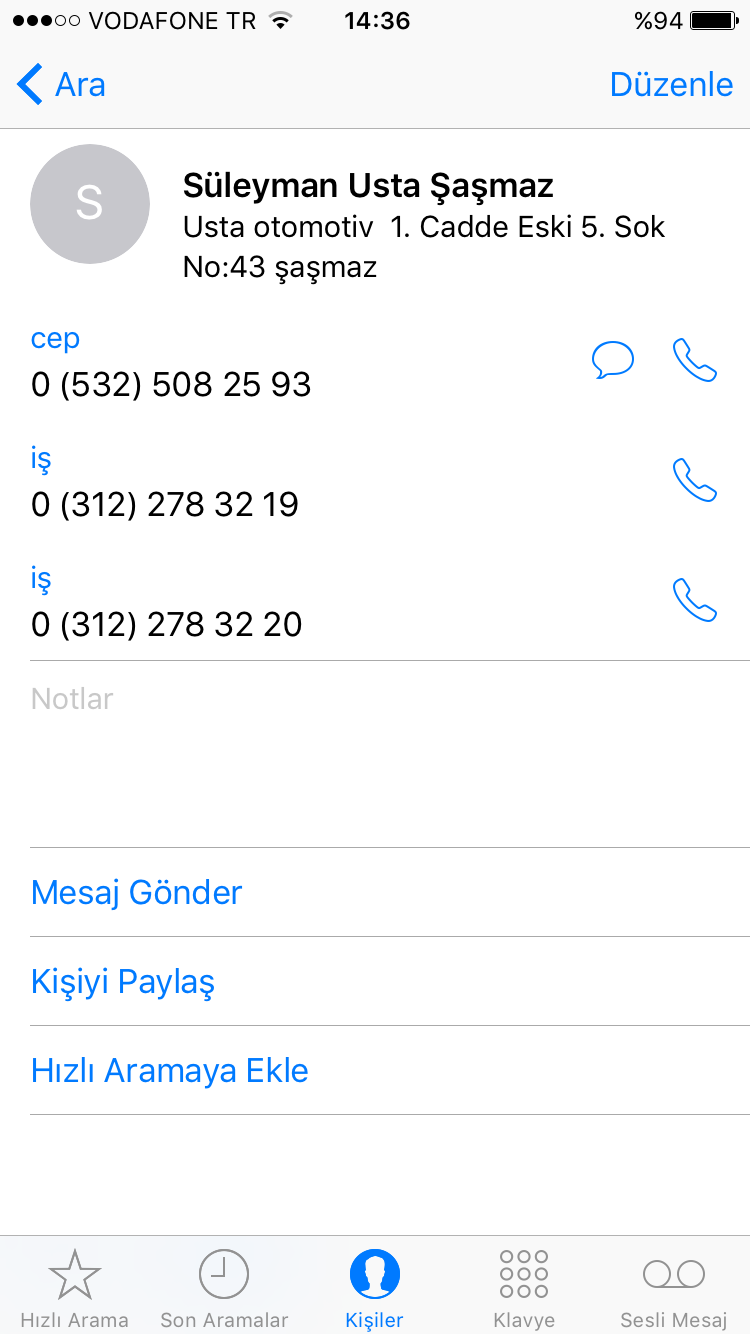Switch to the Hızlı Arama tab

click(75, 1288)
